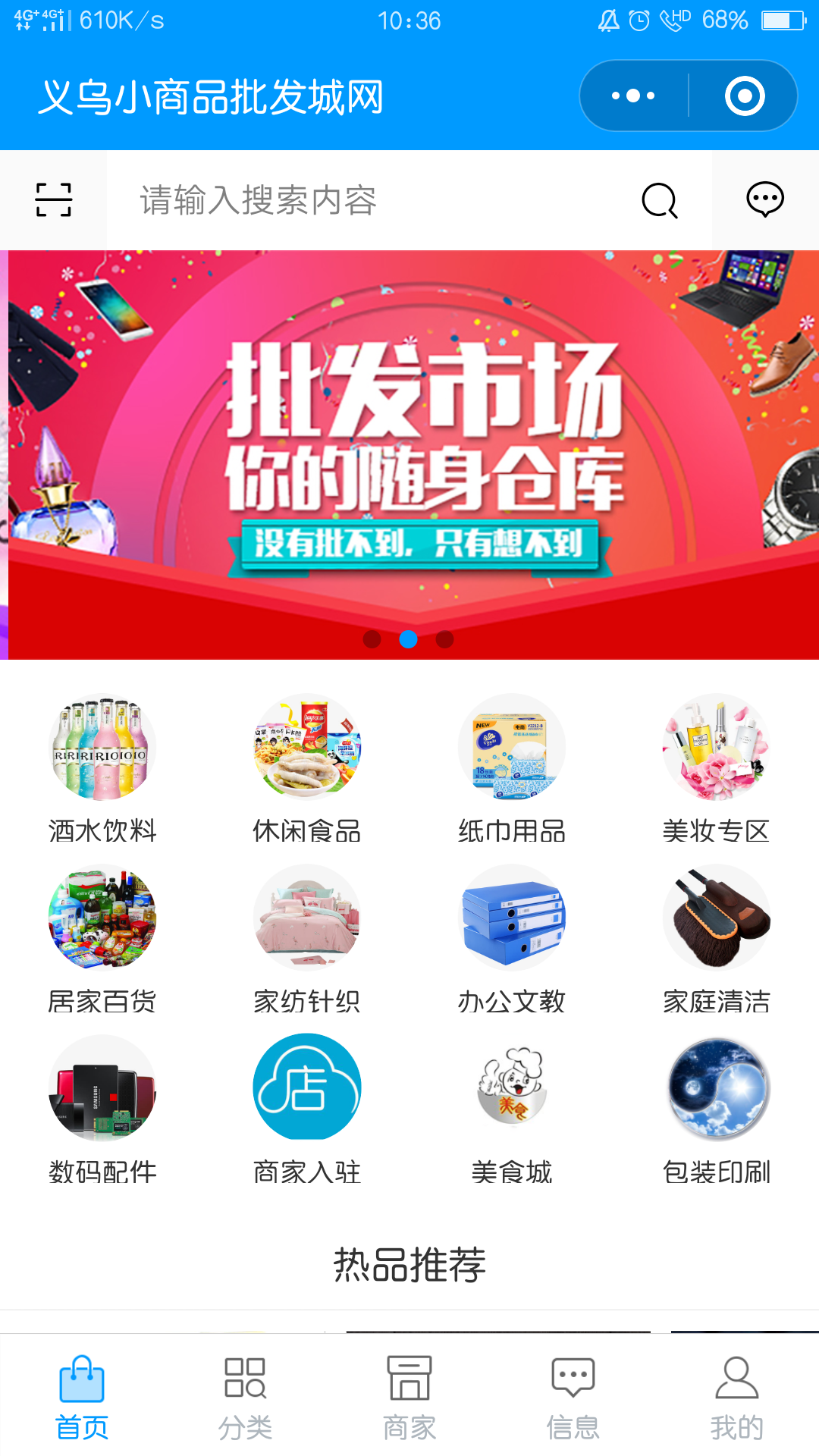Viewport: 819px width, 1456px height.
Task: Close the mini program via the circle button
Action: coord(744,96)
